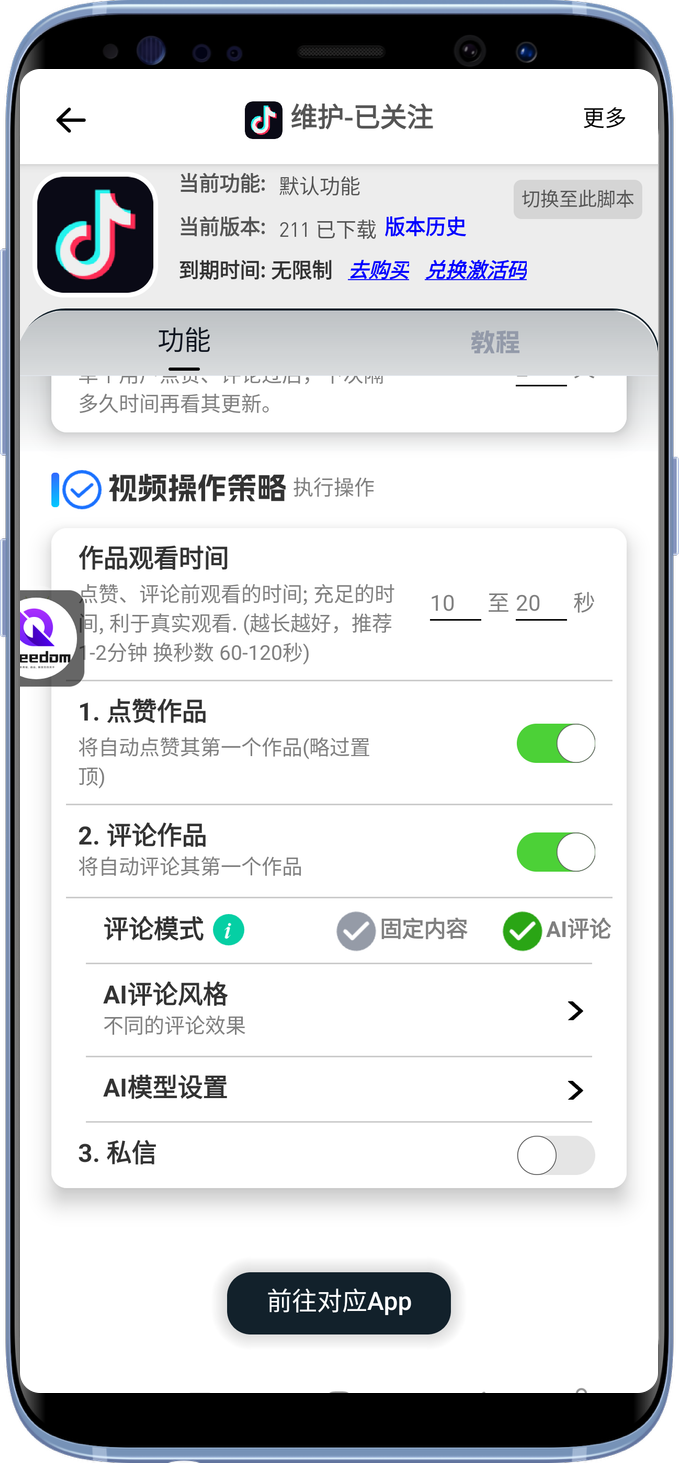Open AI模型设置
This screenshot has height=1463, width=679.
339,1089
